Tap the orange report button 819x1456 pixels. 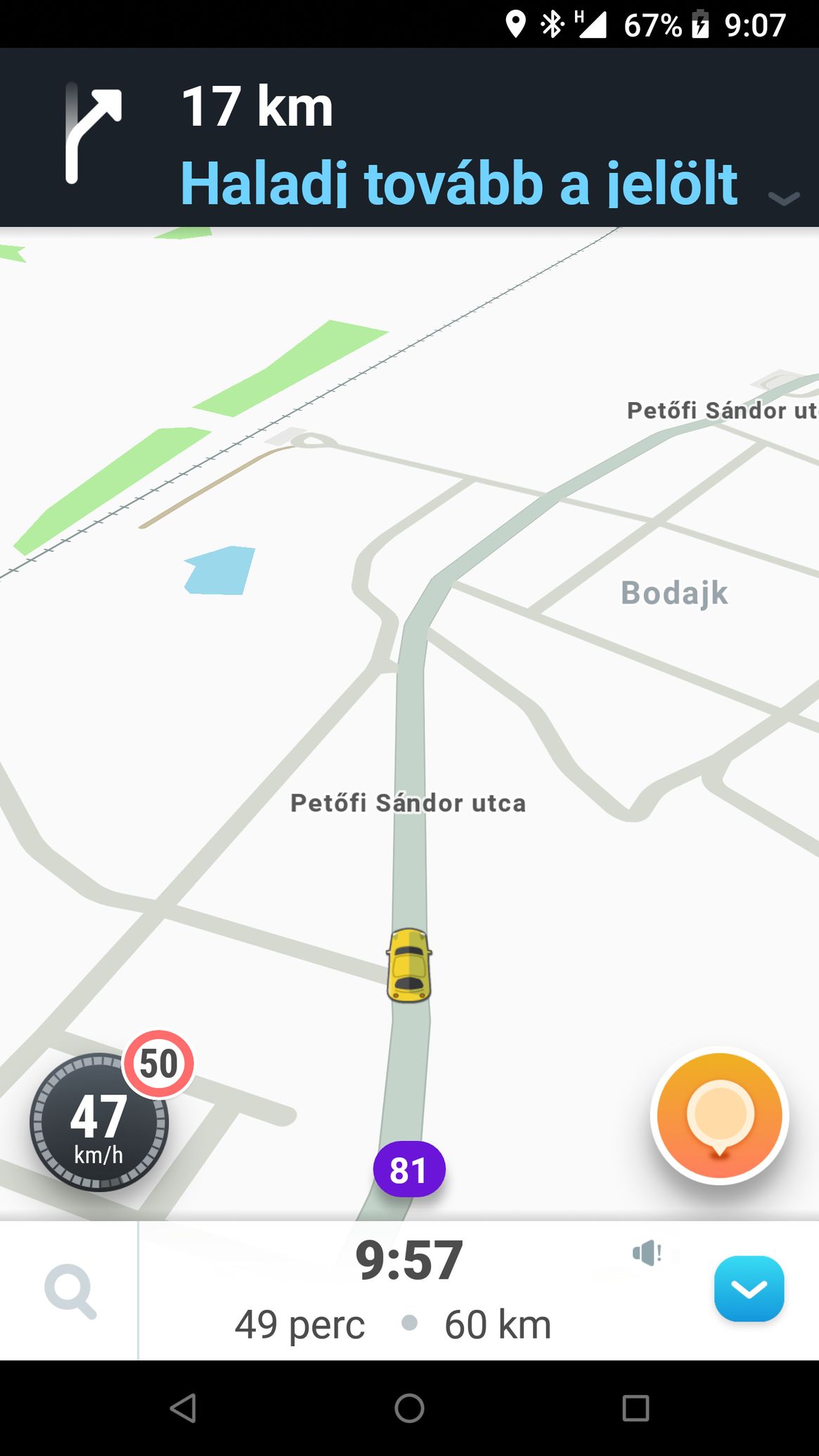tap(719, 1115)
